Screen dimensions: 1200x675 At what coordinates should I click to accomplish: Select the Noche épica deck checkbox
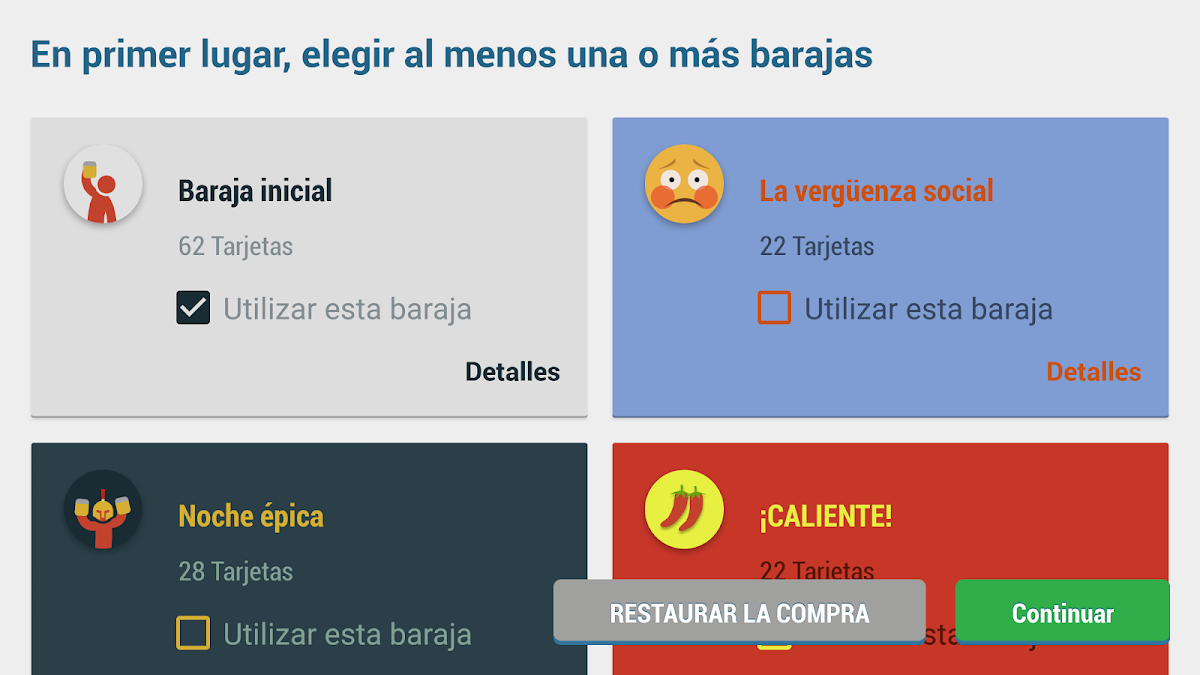pyautogui.click(x=193, y=633)
